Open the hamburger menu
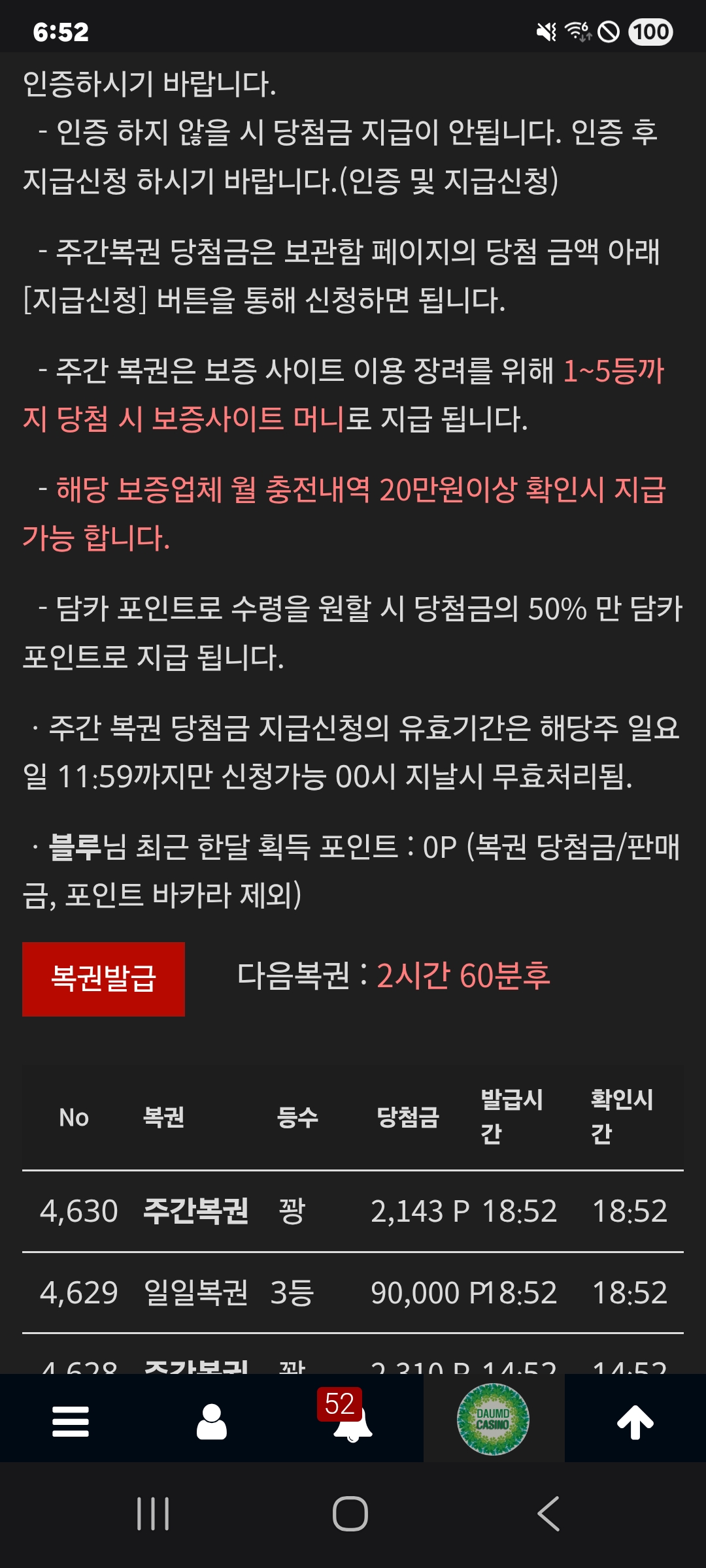706x1568 pixels. click(71, 1422)
